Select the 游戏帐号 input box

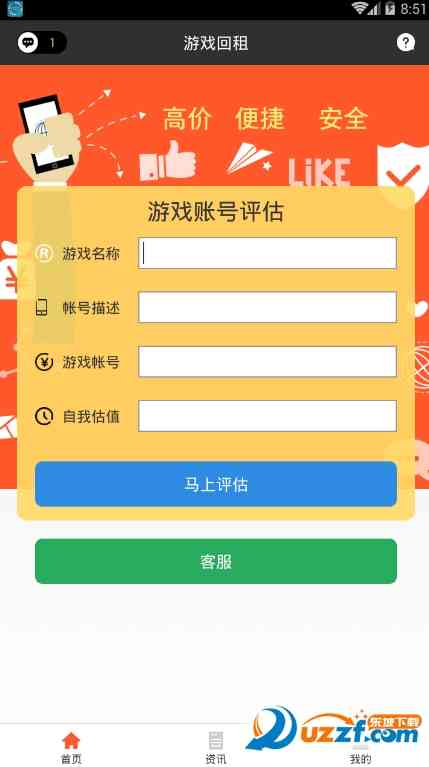(267, 361)
